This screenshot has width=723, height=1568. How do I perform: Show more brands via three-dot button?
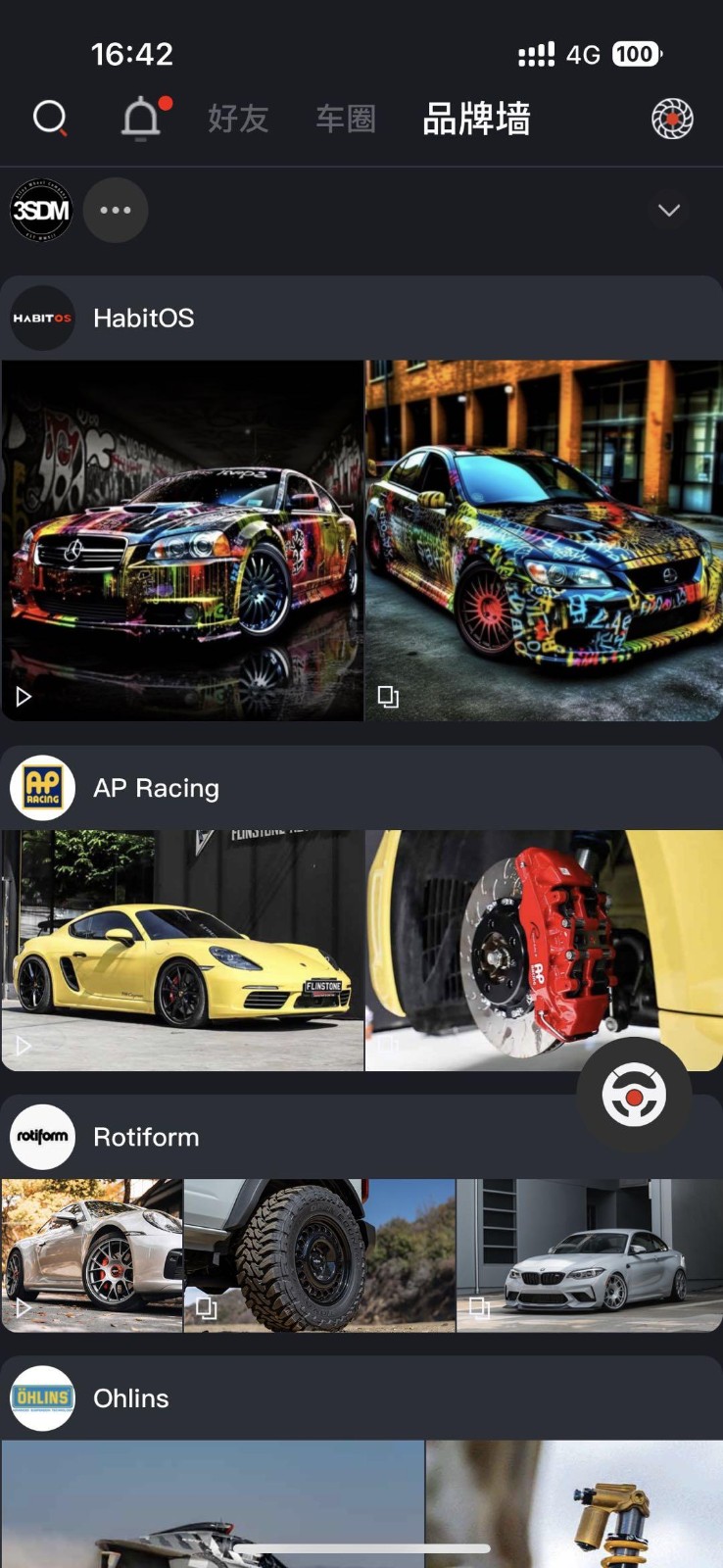coord(116,210)
